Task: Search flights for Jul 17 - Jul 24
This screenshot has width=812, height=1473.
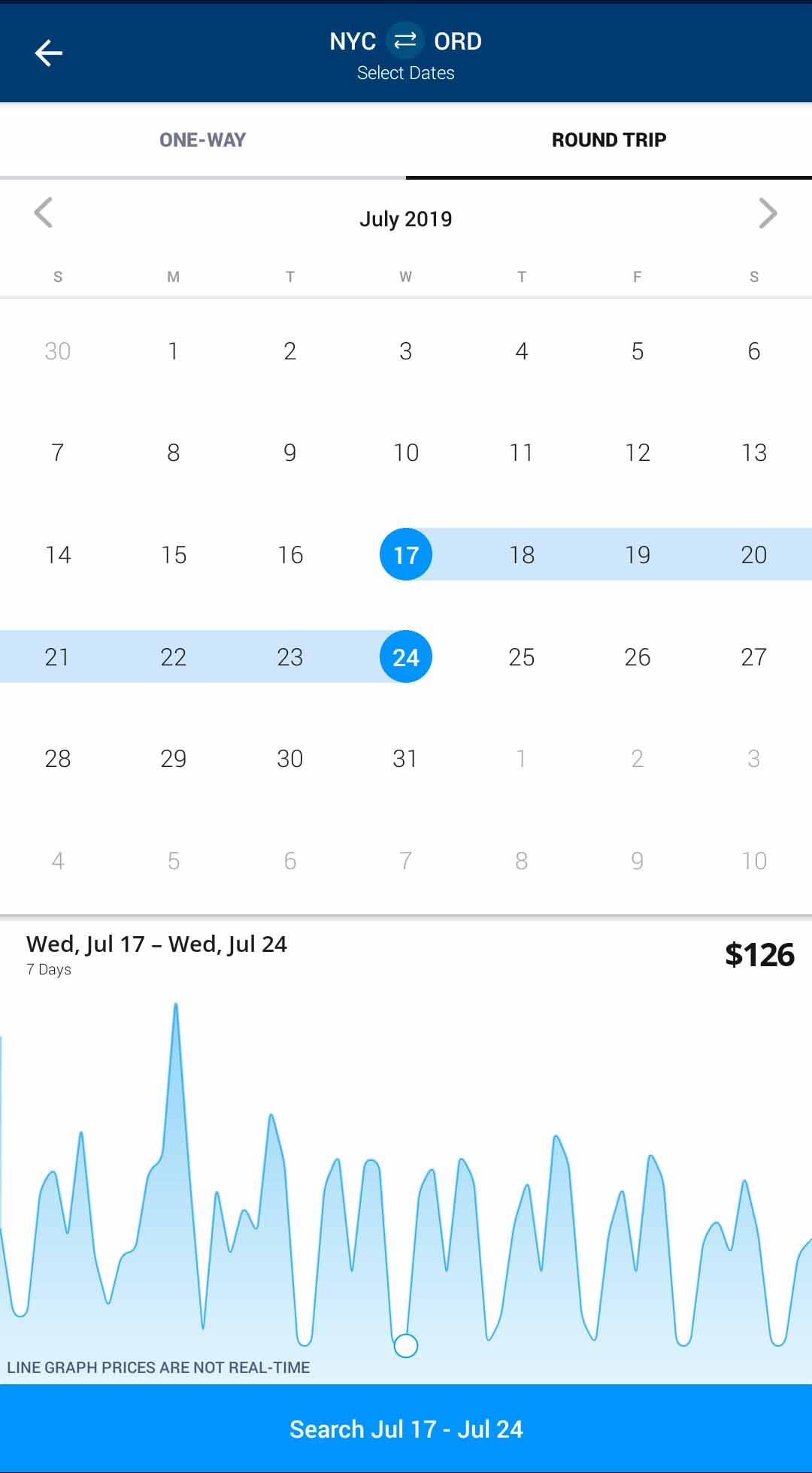Action: point(406,1429)
